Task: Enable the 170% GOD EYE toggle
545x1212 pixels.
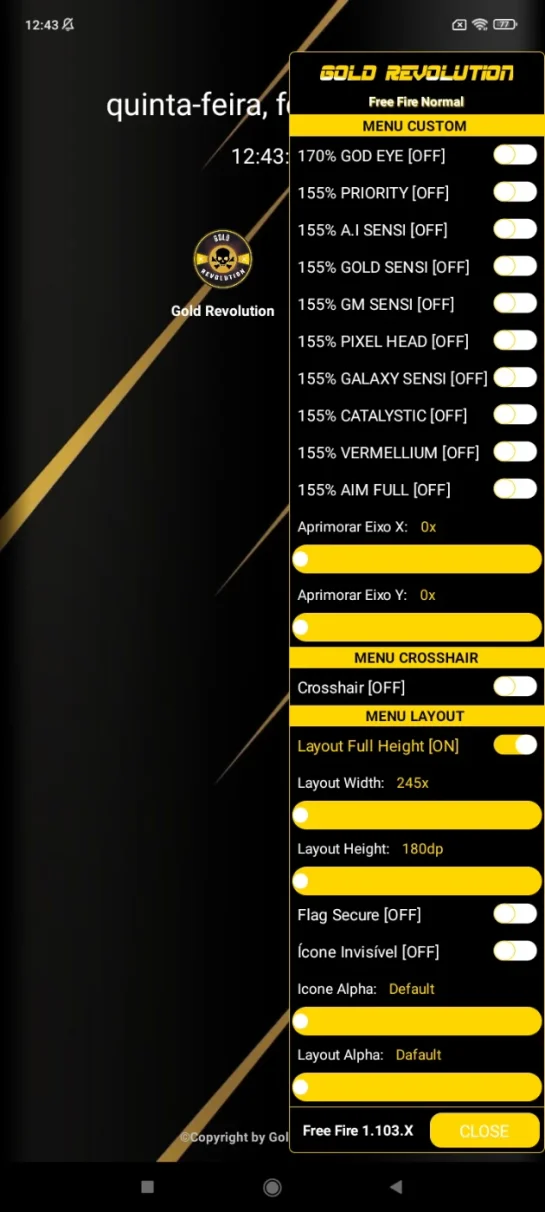Action: tap(515, 154)
